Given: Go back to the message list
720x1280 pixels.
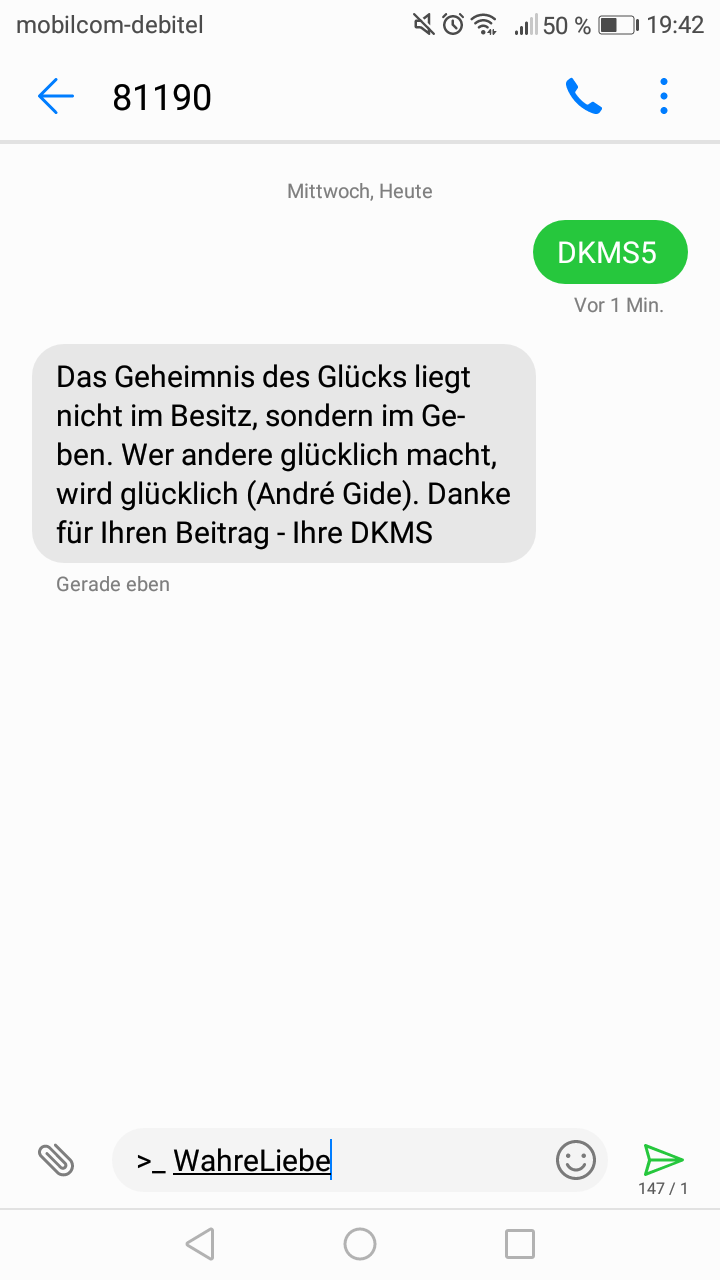Looking at the screenshot, I should tap(56, 97).
